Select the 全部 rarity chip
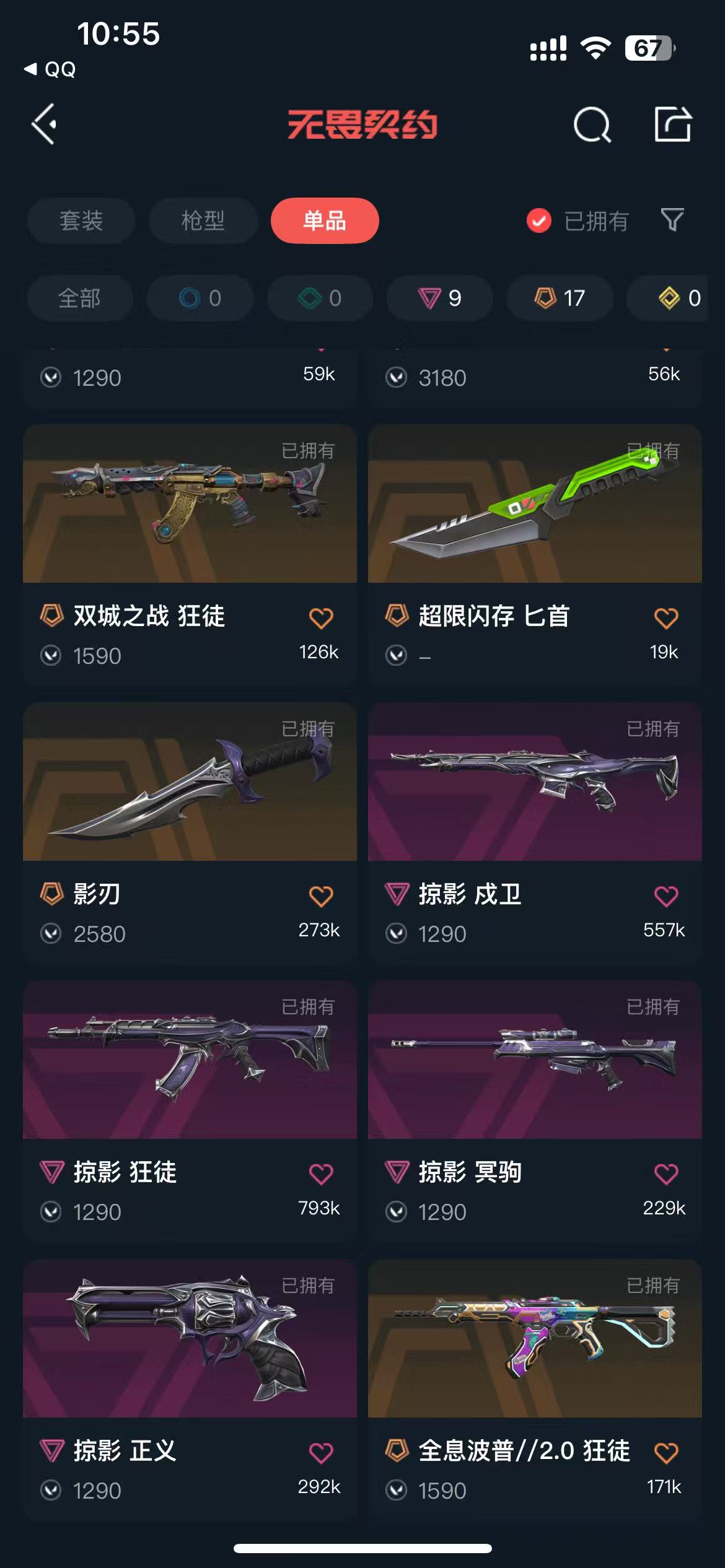The height and width of the screenshot is (1568, 725). point(80,298)
